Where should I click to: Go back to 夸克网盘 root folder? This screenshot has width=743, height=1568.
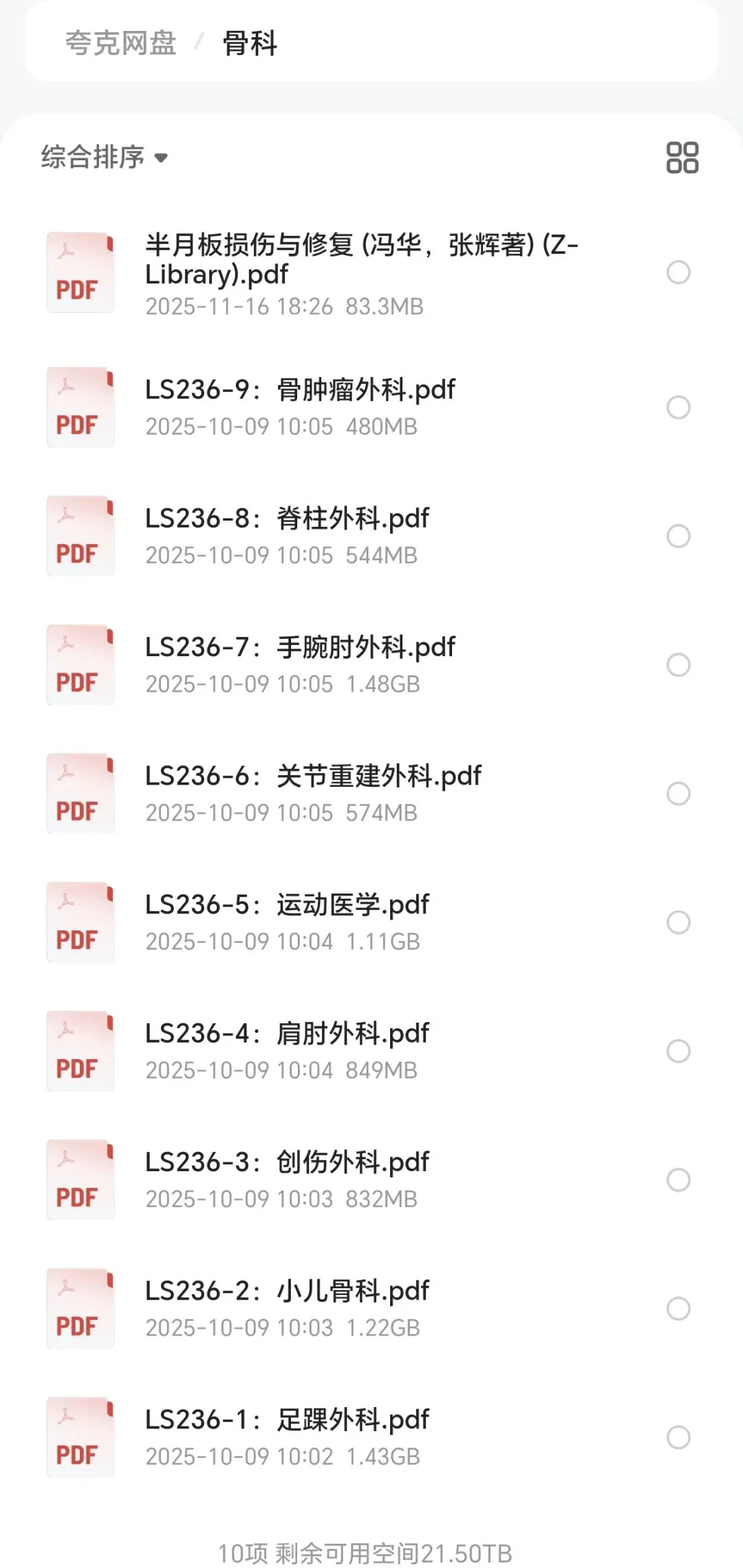120,43
